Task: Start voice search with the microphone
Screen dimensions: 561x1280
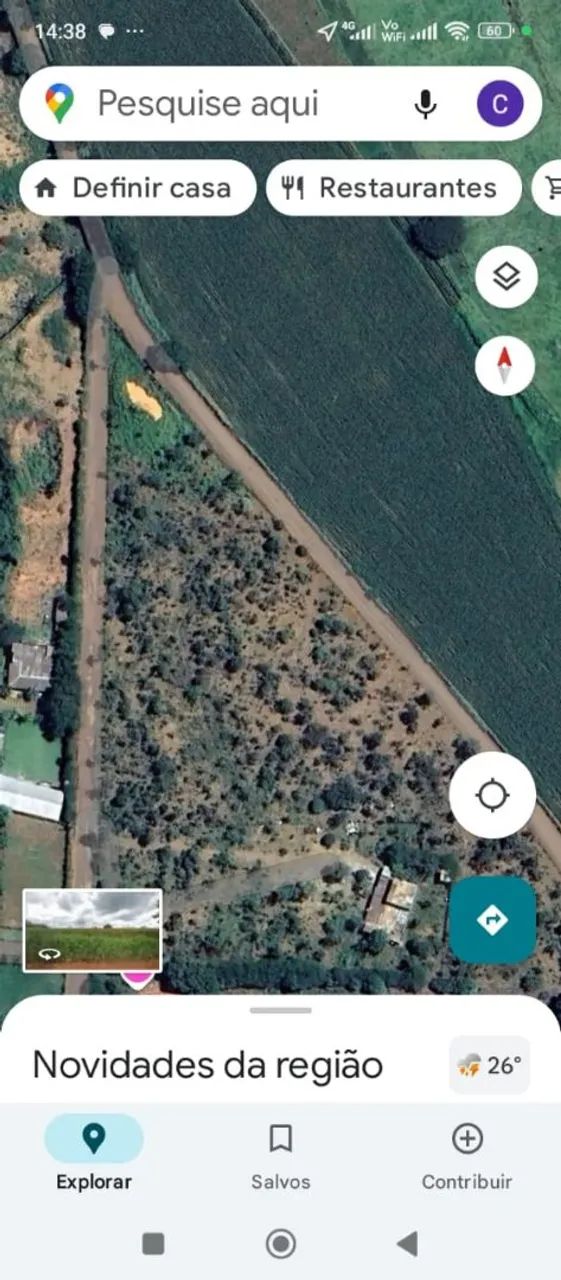Action: pos(426,104)
